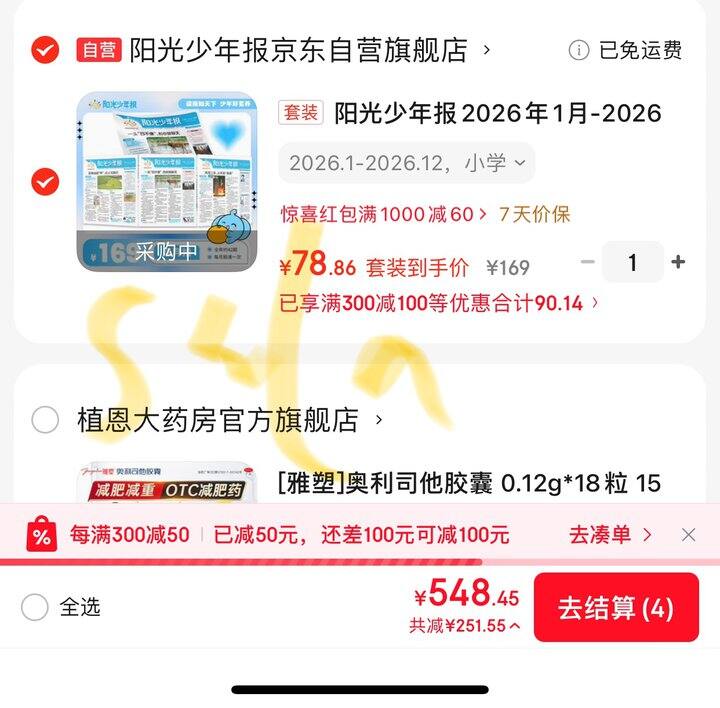Image resolution: width=720 pixels, height=708 pixels.
Task: View the 已免运费 shipping info
Action: coord(626,50)
